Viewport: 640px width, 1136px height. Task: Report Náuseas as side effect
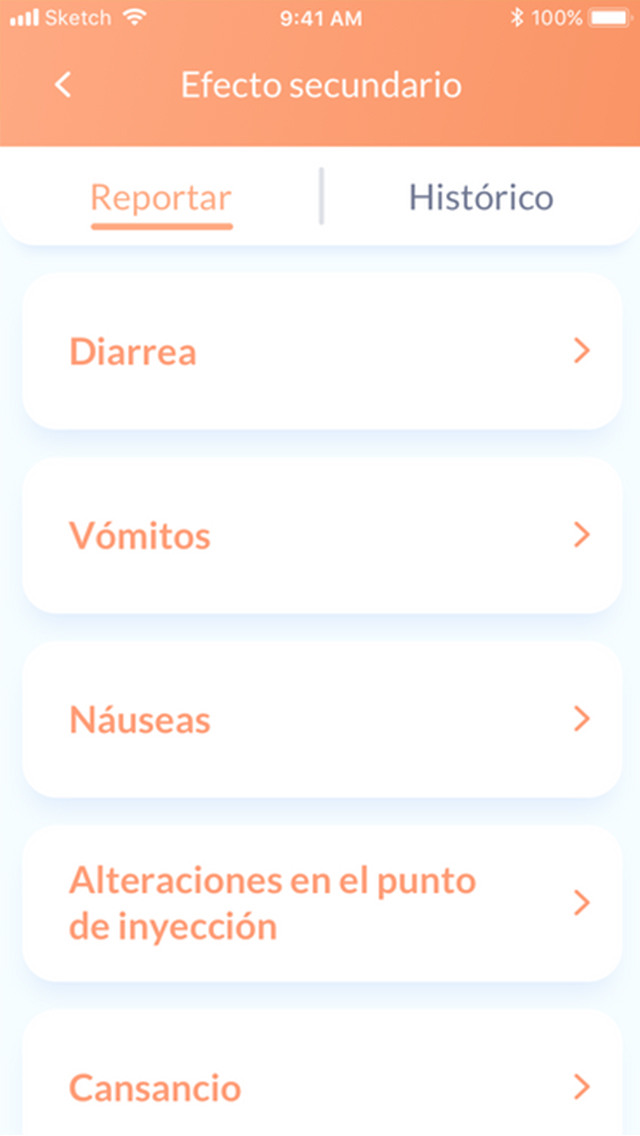click(321, 720)
